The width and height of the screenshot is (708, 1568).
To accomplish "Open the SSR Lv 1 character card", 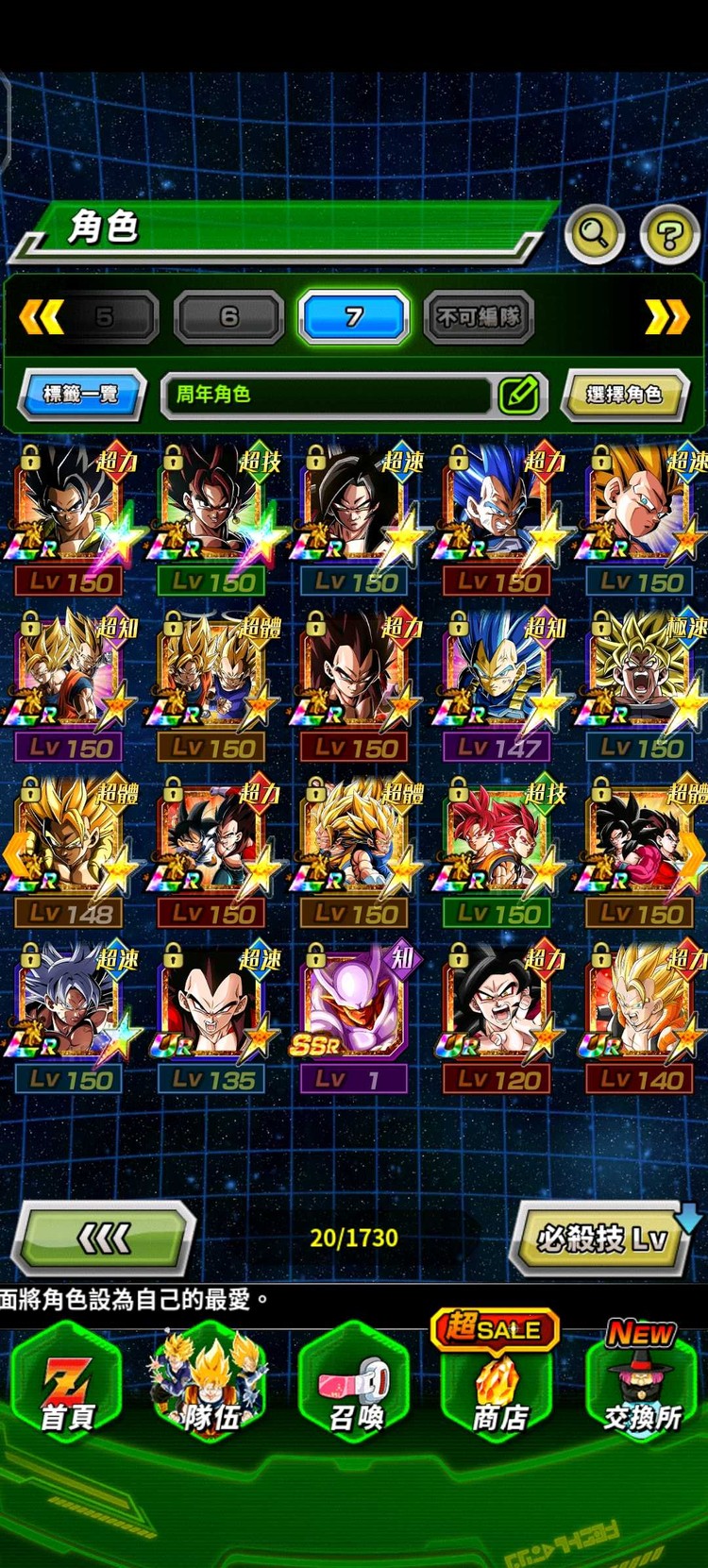I will [353, 1015].
